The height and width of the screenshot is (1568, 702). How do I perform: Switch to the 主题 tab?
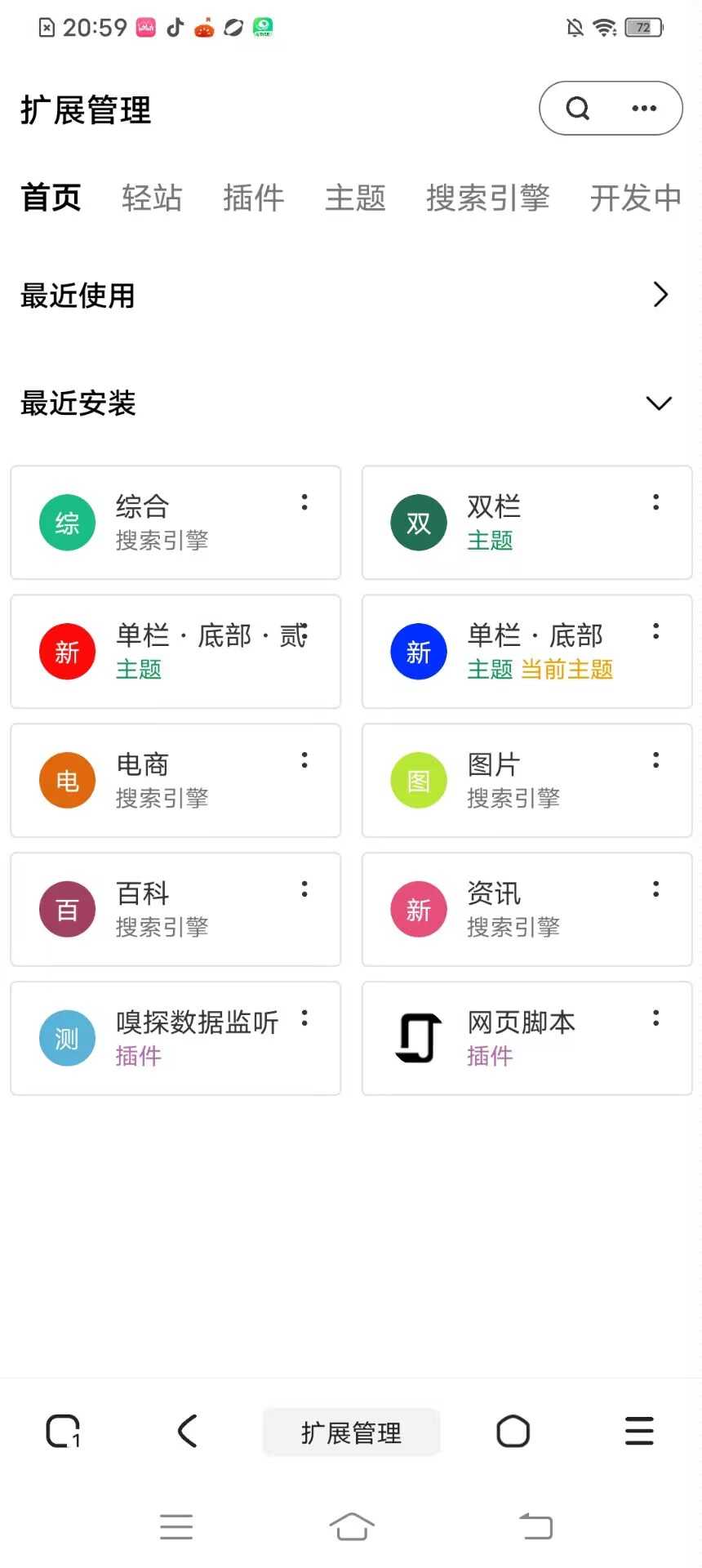click(x=355, y=198)
